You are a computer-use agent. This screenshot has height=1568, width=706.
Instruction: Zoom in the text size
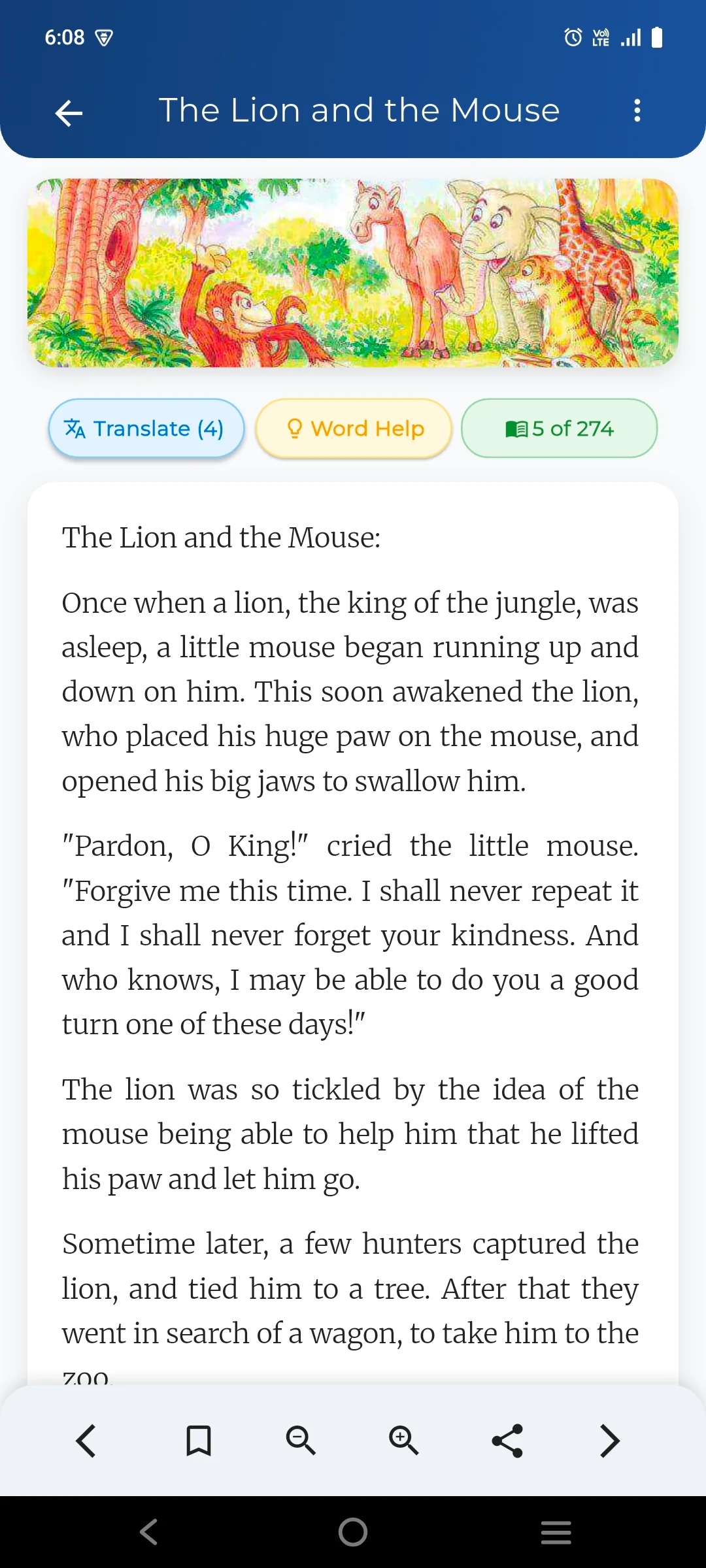point(403,1441)
